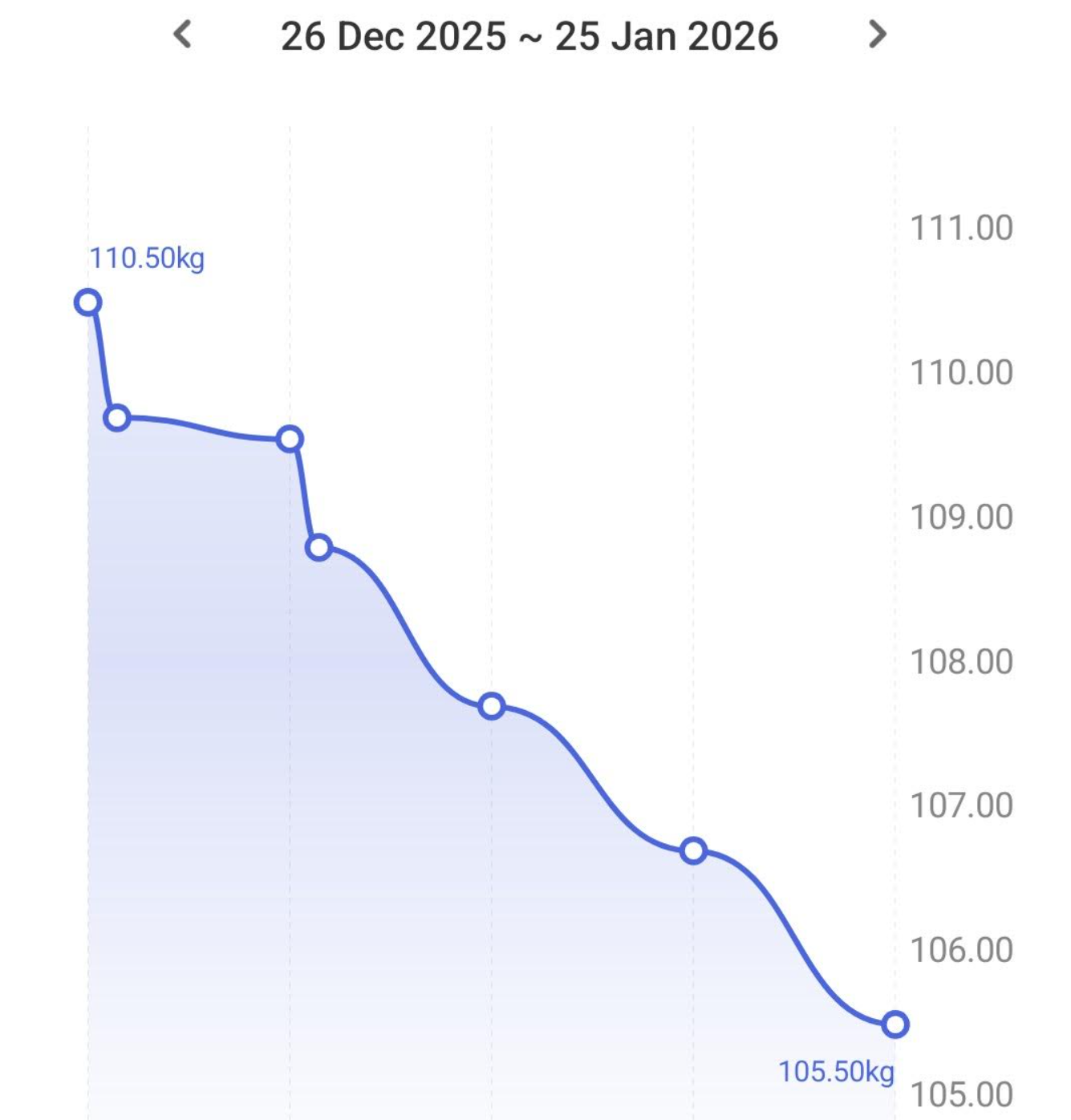Viewport: 1071px width, 1120px height.
Task: Select the 105.50kg data point
Action: pyautogui.click(x=895, y=1025)
